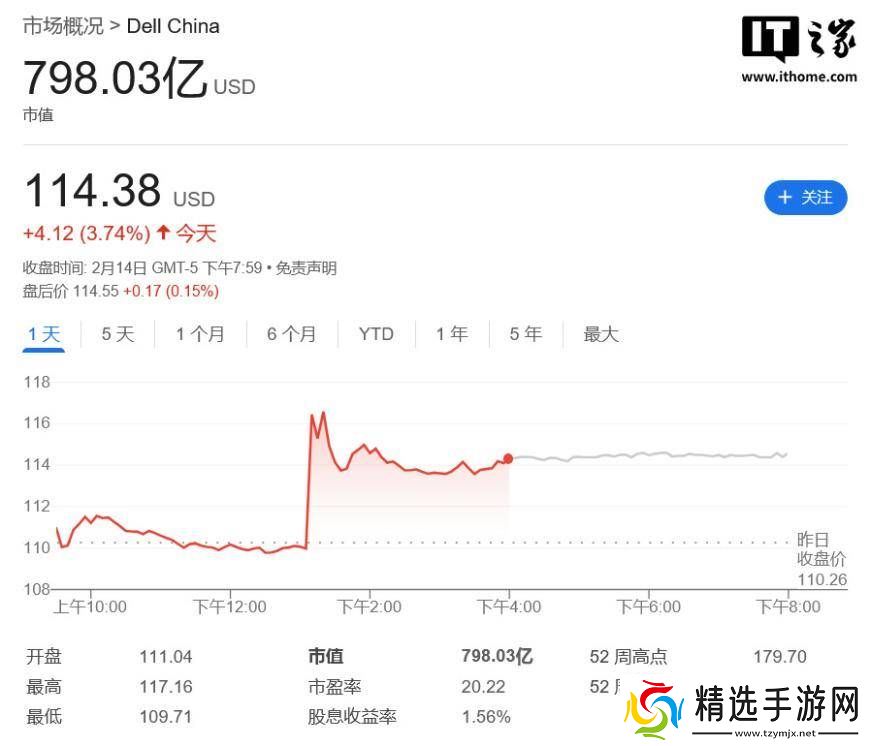Image resolution: width=870 pixels, height=746 pixels.
Task: Switch to the 5 天 chart range
Action: pos(117,334)
